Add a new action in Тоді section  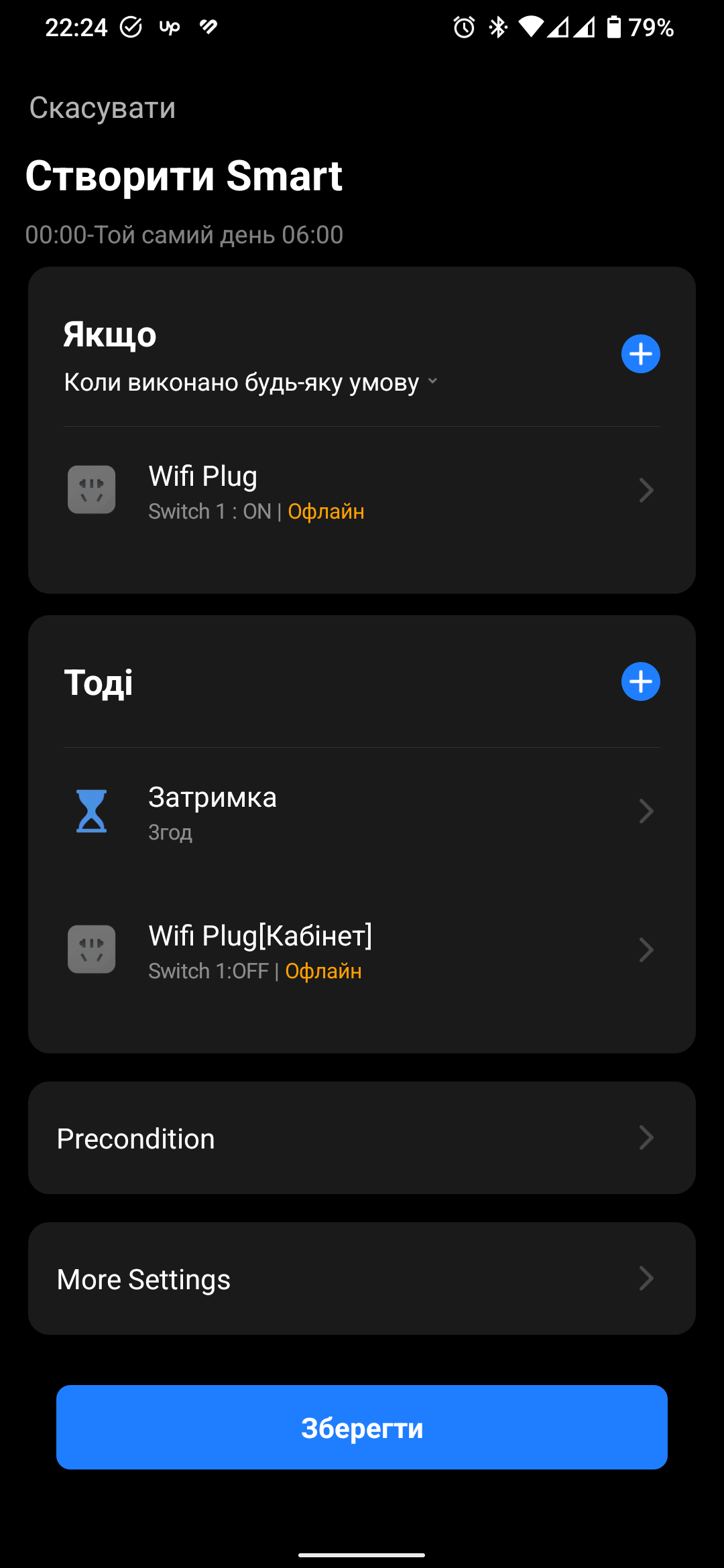click(x=640, y=681)
